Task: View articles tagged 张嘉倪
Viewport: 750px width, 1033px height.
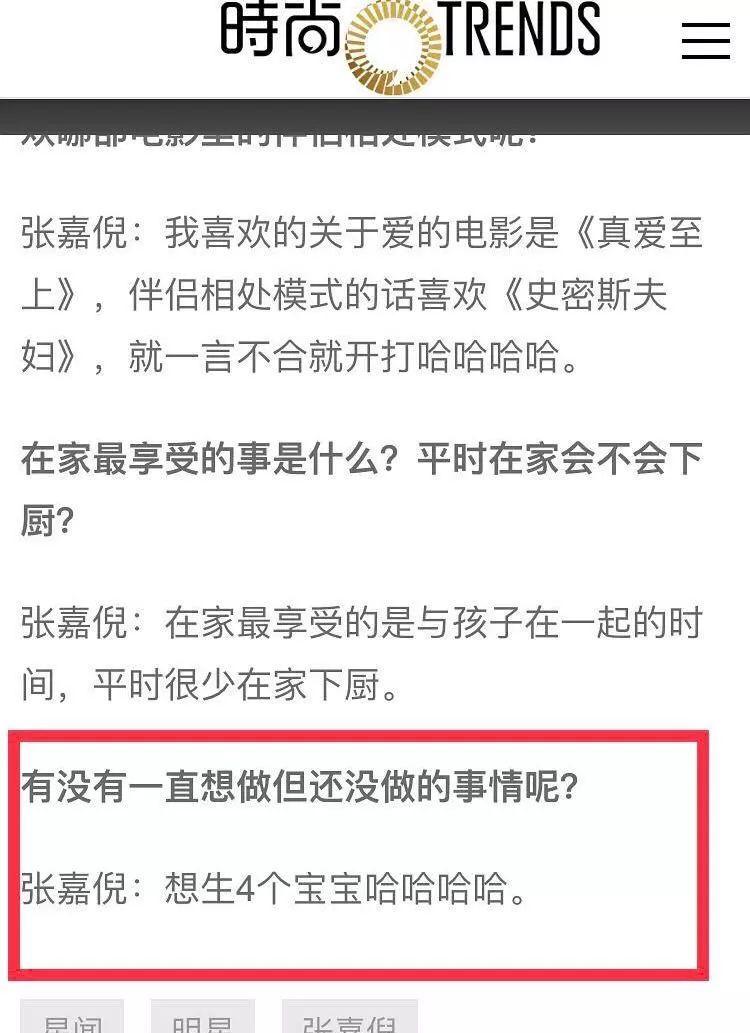Action: [x=349, y=1020]
